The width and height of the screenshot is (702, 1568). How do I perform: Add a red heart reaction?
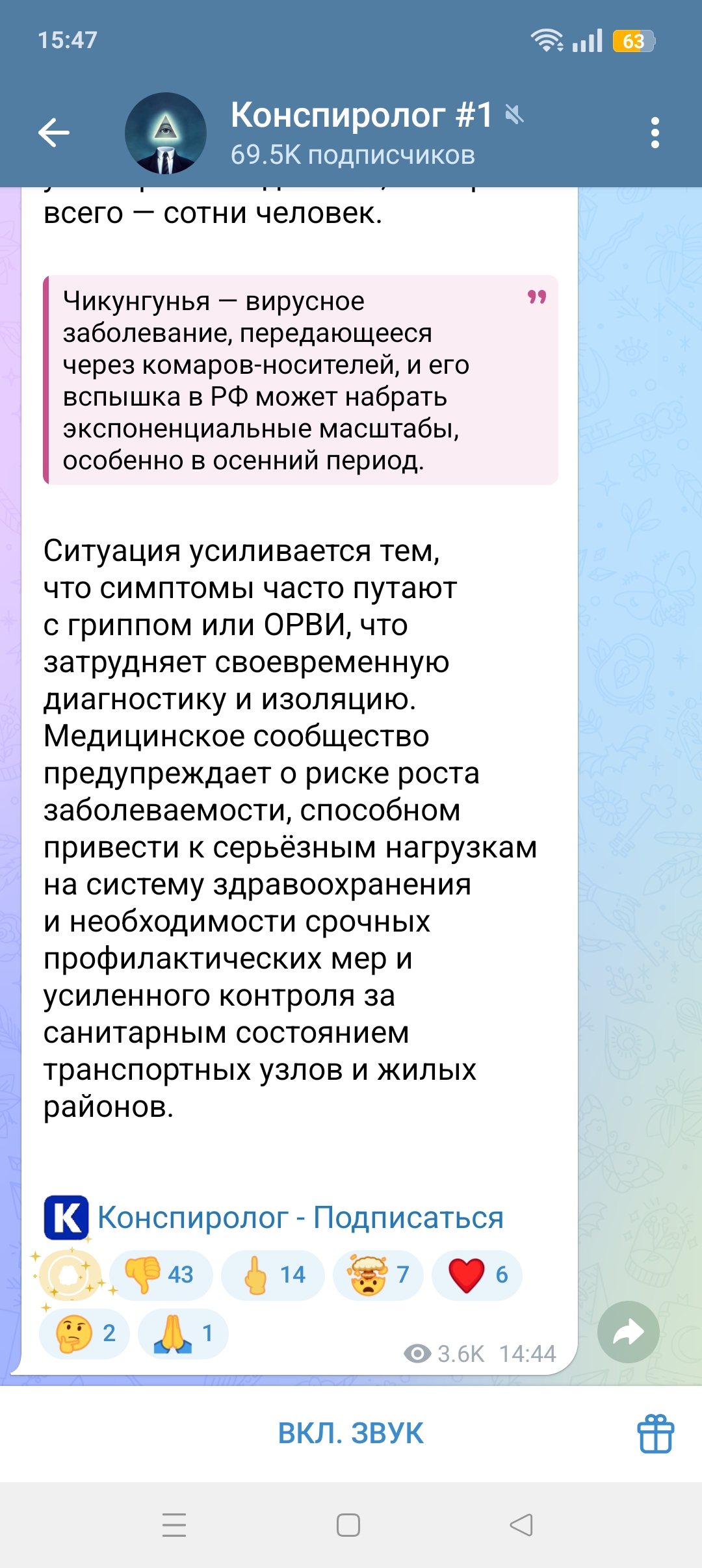pyautogui.click(x=476, y=1275)
